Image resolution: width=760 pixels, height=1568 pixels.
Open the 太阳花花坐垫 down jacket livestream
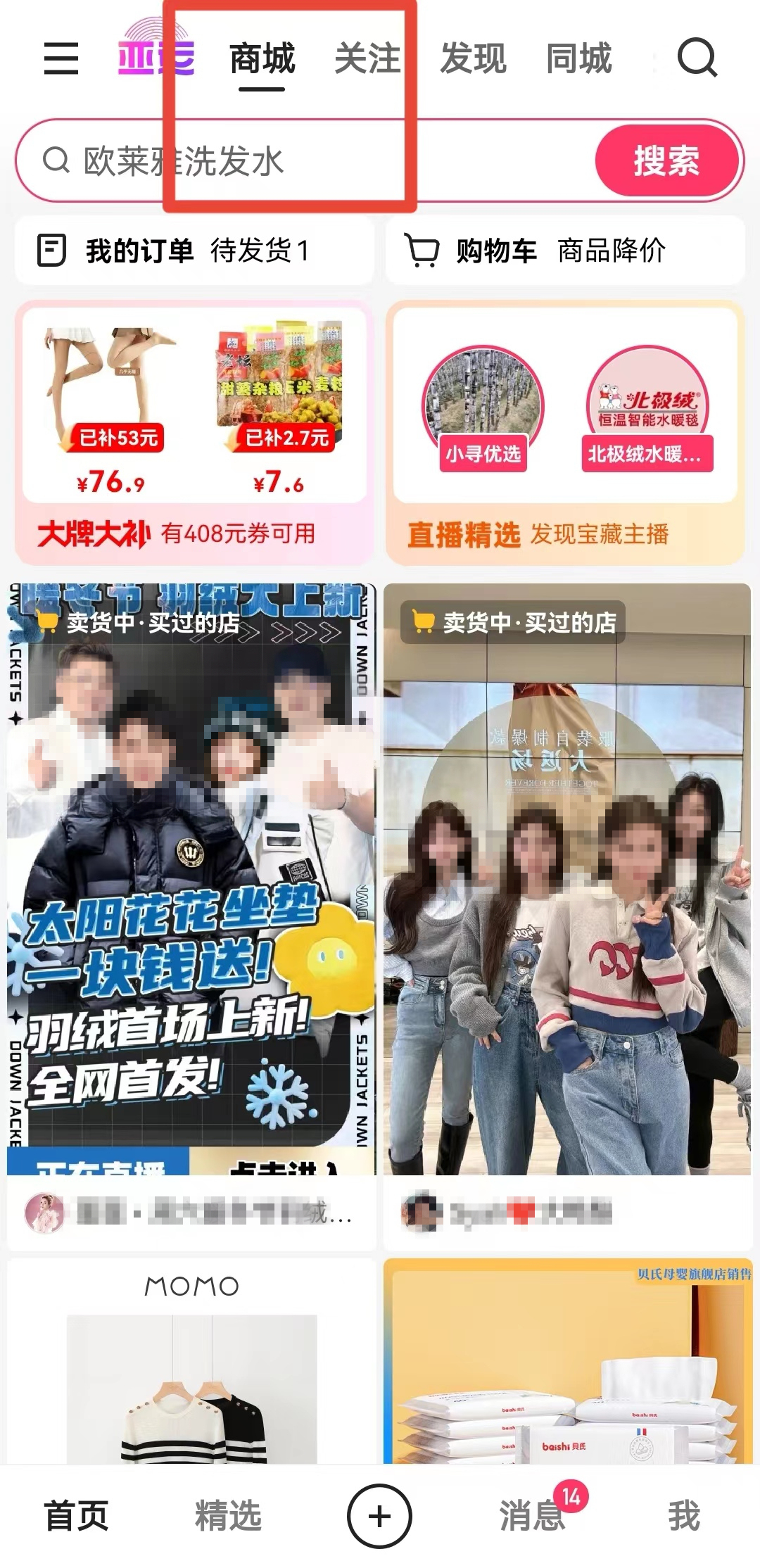point(191,880)
